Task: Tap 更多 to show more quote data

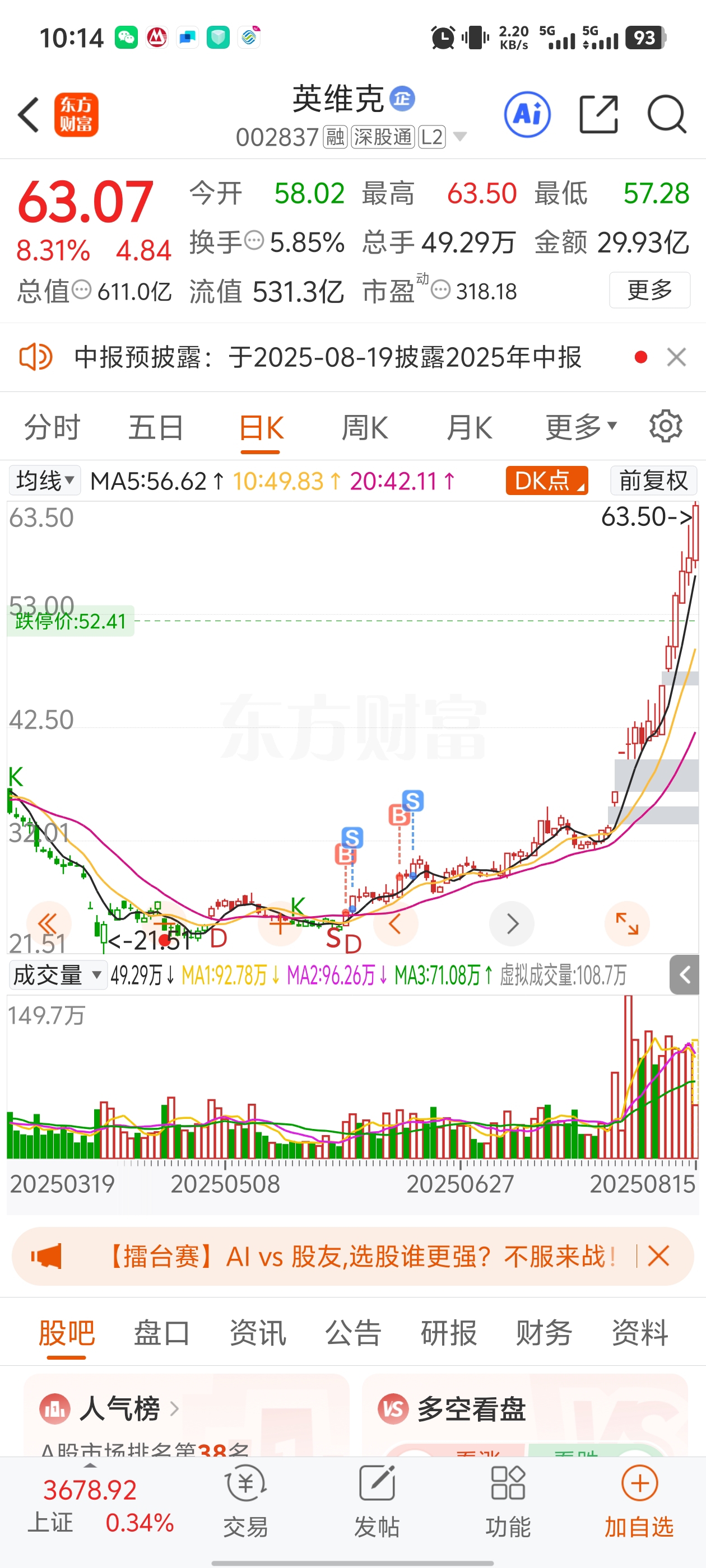Action: tap(649, 290)
